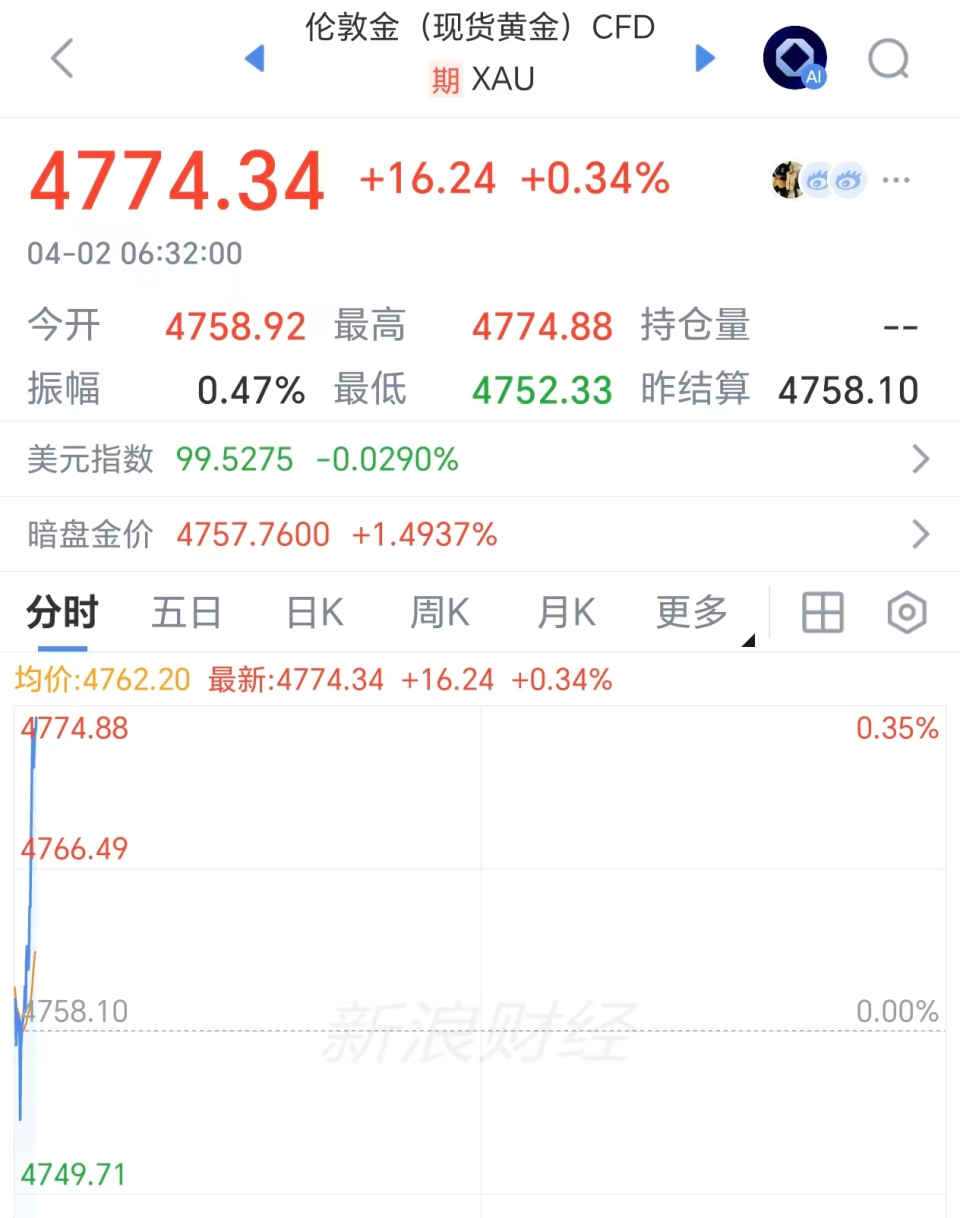
Task: Open the chart settings hexagon icon
Action: (906, 612)
